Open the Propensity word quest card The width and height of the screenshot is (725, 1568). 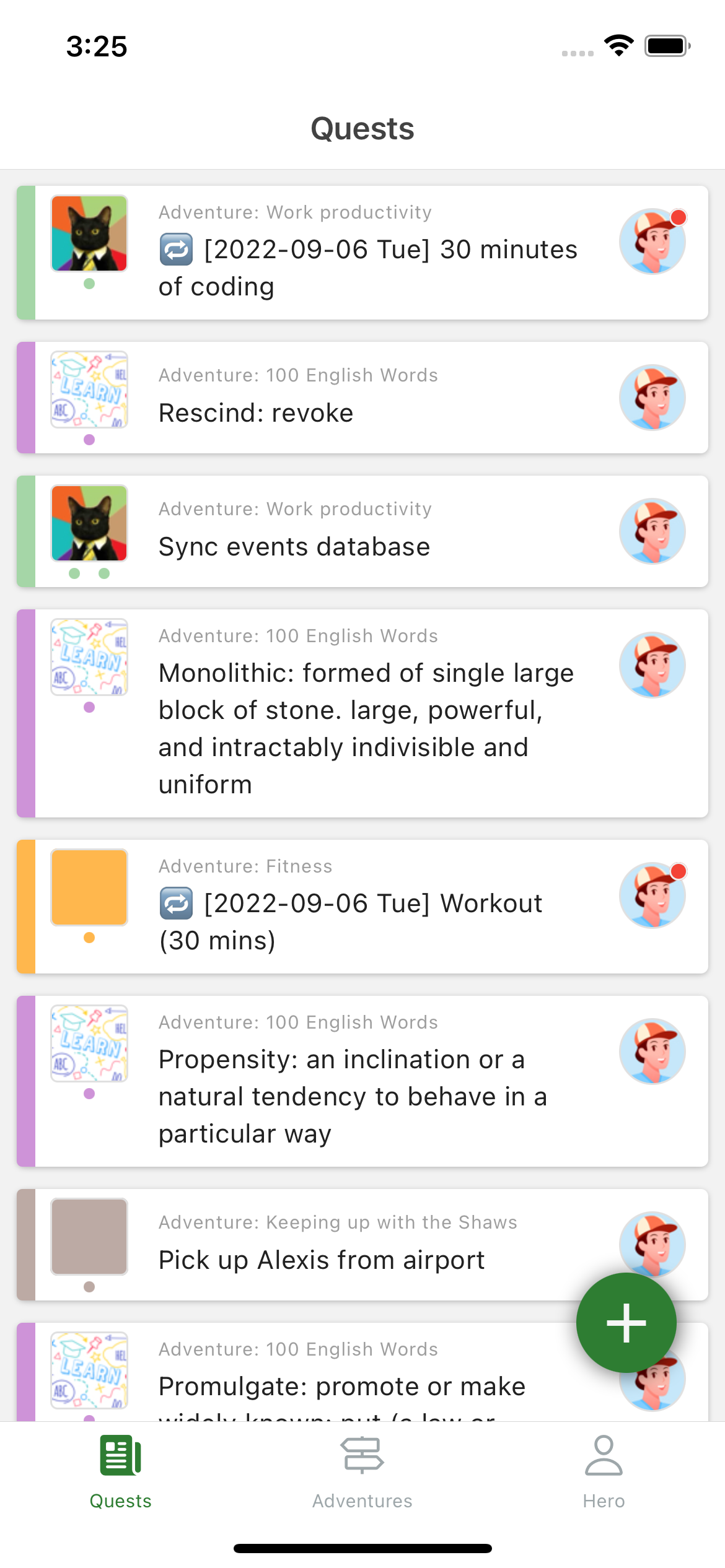[x=362, y=1081]
